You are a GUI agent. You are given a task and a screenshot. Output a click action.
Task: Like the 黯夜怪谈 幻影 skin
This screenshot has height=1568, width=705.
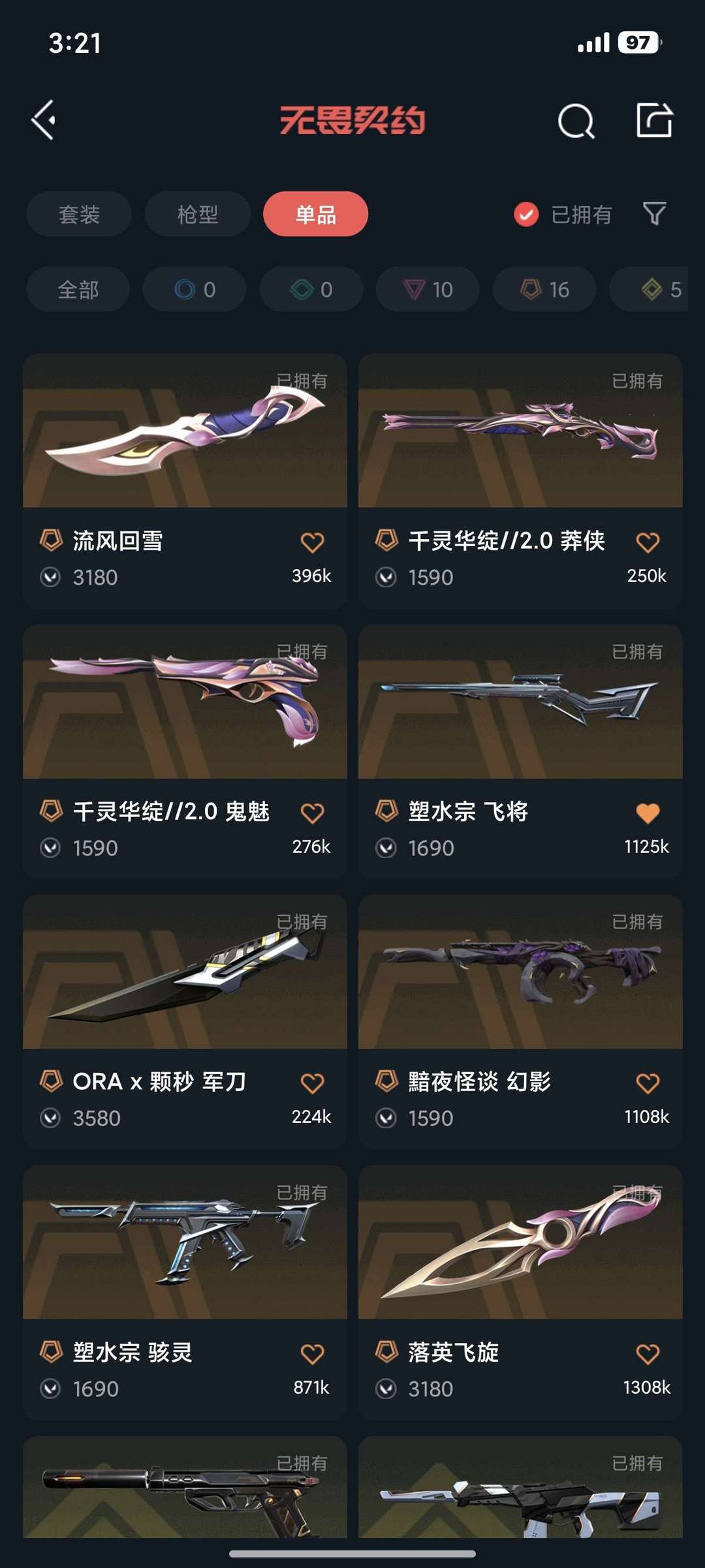(x=648, y=1083)
